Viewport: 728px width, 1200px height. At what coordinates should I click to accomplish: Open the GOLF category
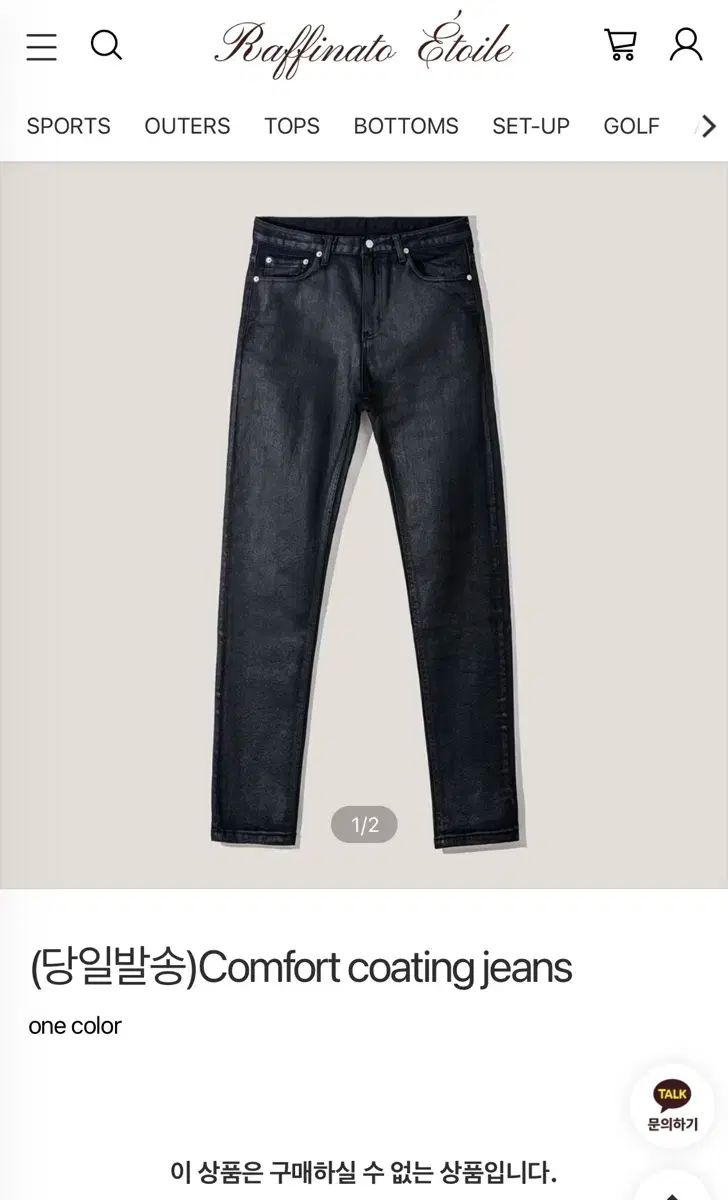tap(631, 126)
